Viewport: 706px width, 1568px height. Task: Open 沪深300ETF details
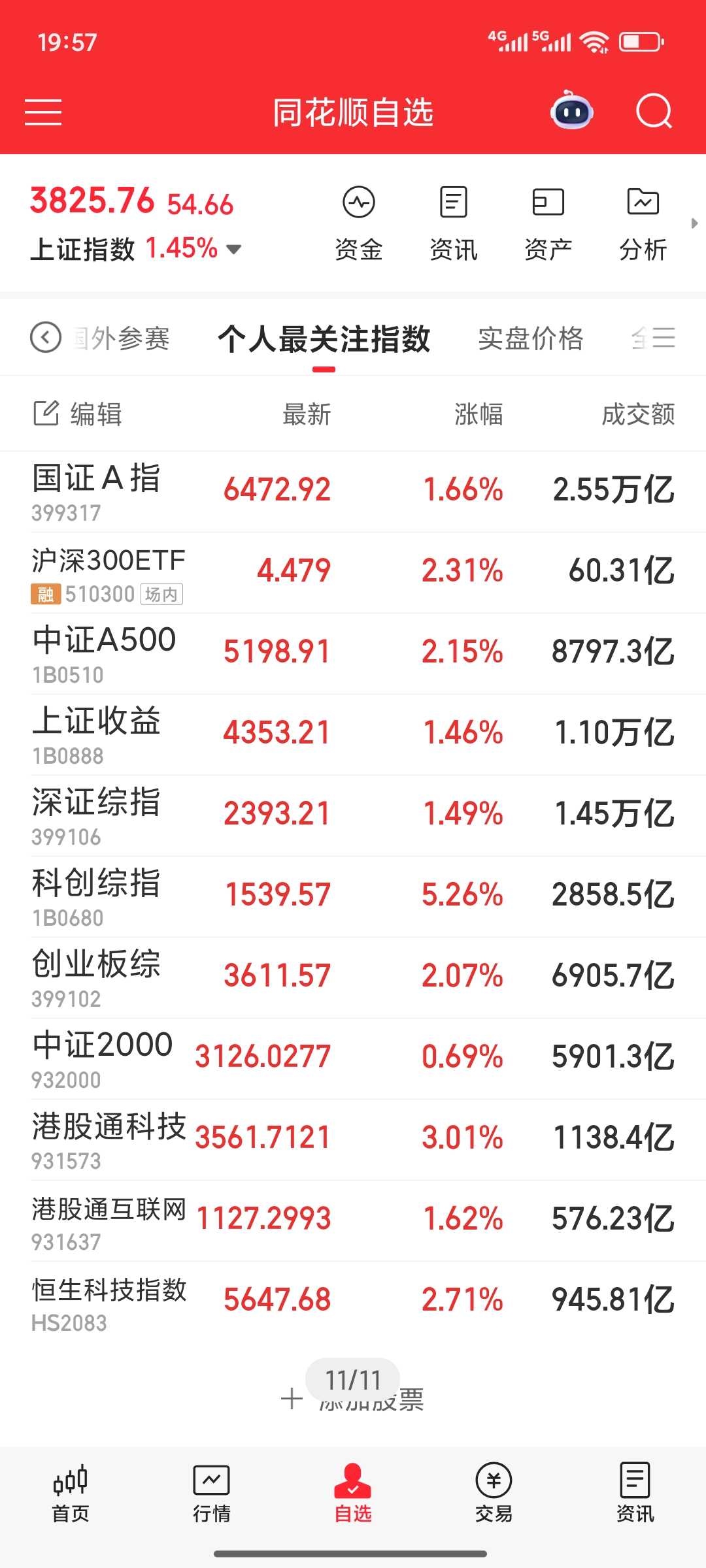pos(353,573)
